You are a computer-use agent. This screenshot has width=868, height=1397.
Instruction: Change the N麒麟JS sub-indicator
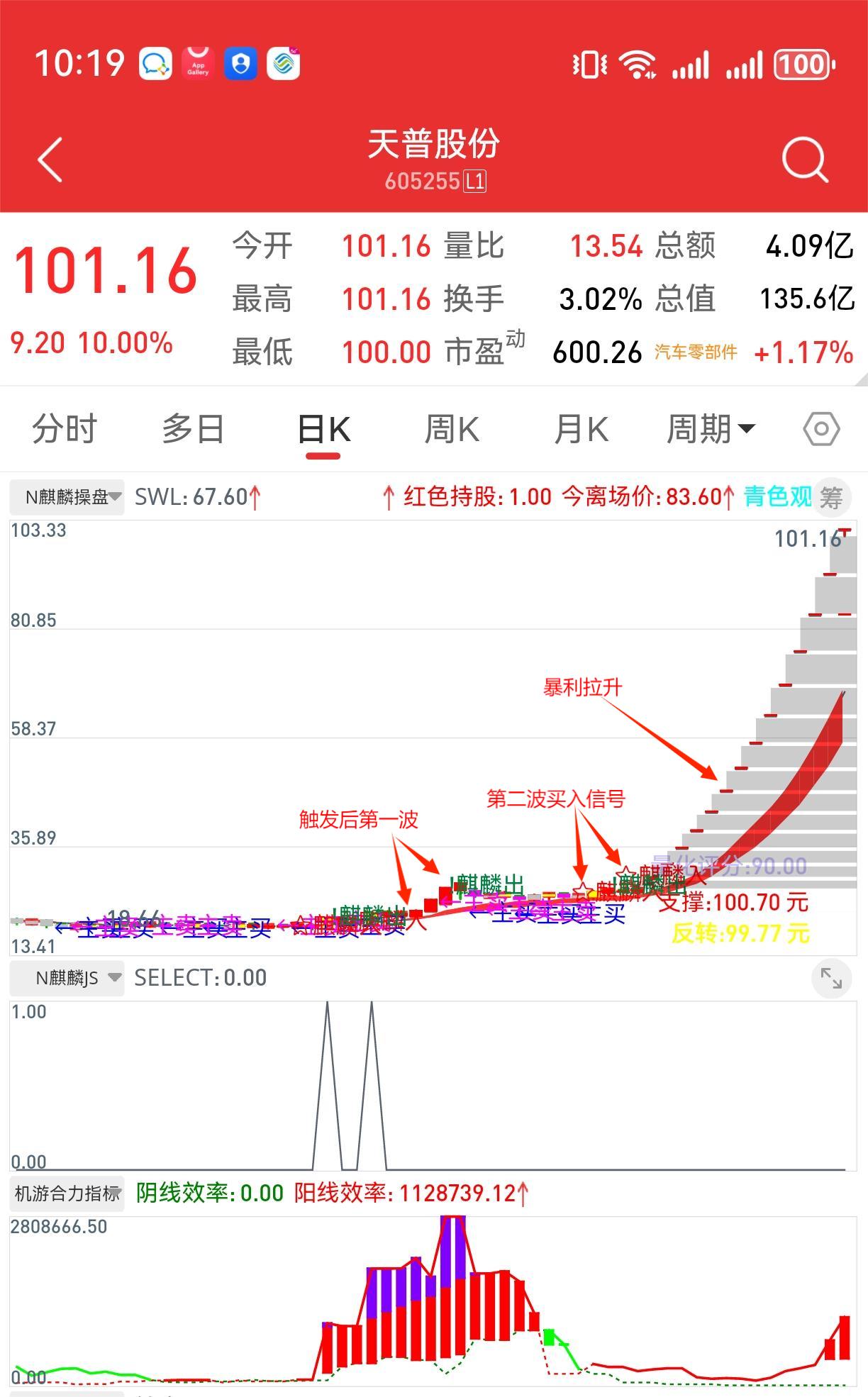pos(67,979)
